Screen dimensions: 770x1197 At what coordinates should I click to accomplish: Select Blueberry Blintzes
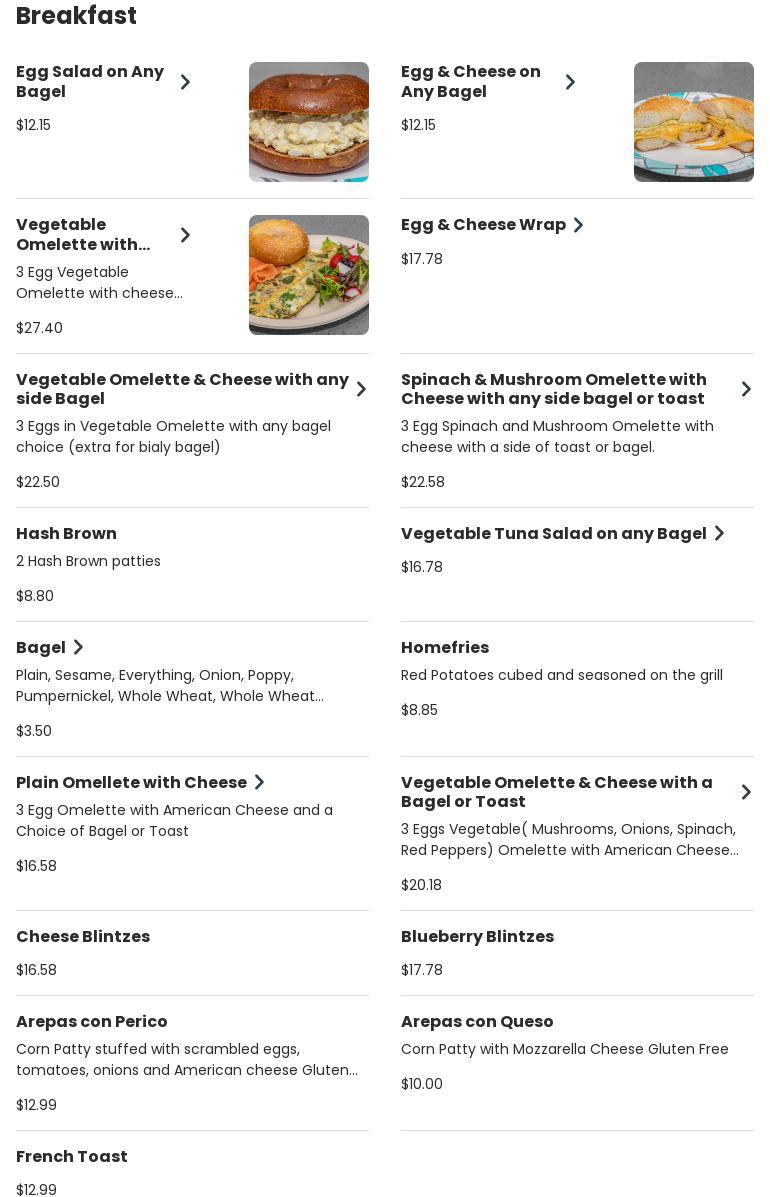[x=477, y=937]
